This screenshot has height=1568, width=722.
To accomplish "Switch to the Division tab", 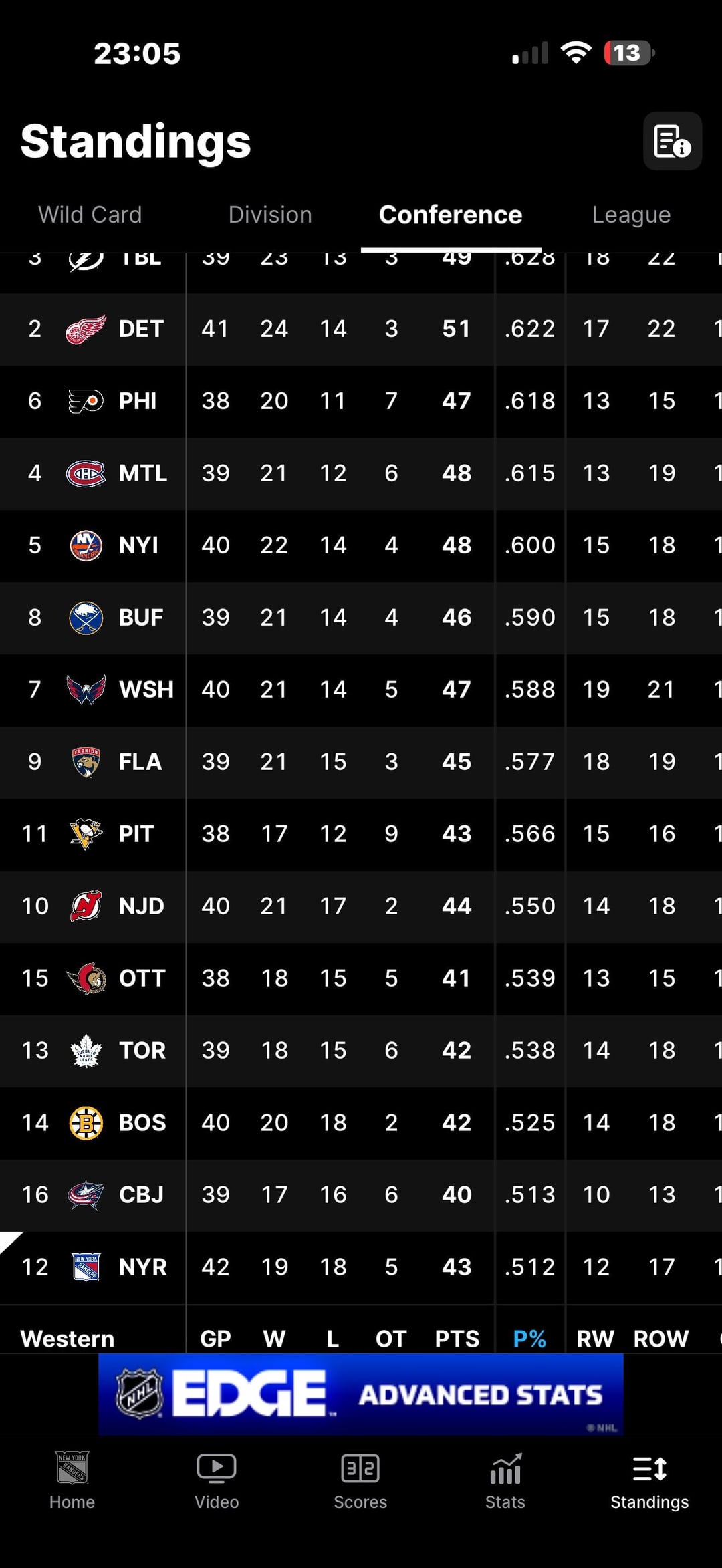I will coord(270,215).
